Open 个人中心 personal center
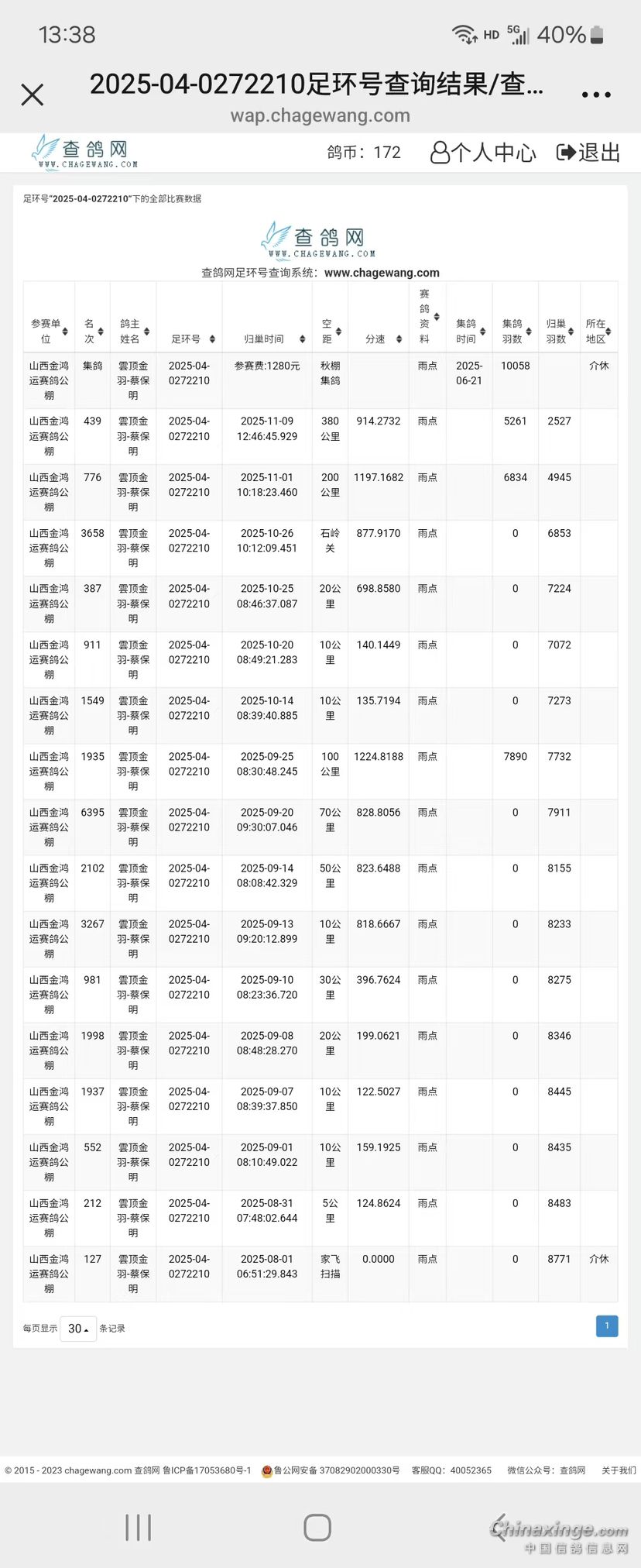 [483, 153]
